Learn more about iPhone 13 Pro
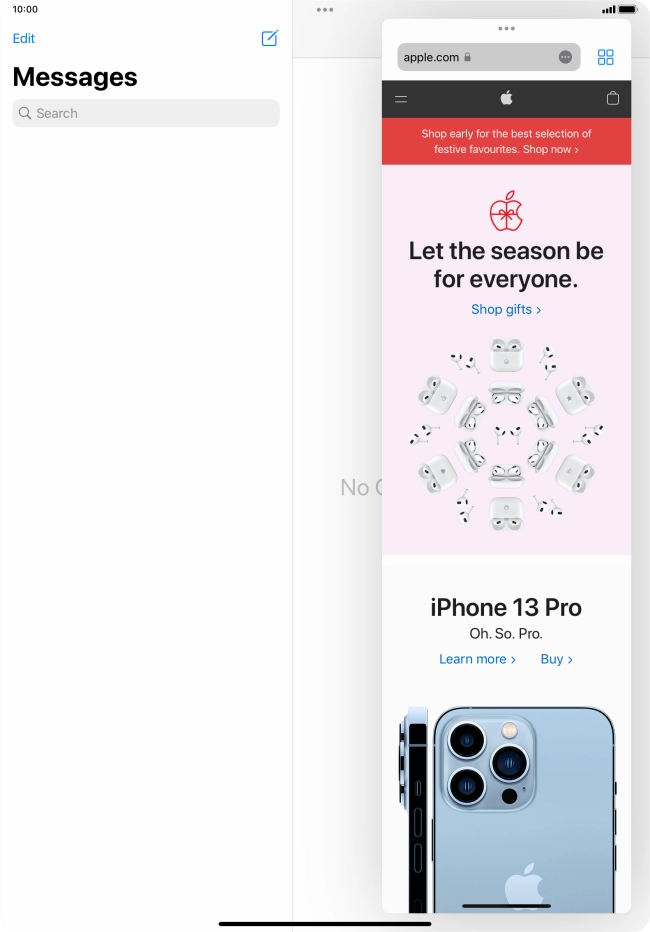 [477, 659]
